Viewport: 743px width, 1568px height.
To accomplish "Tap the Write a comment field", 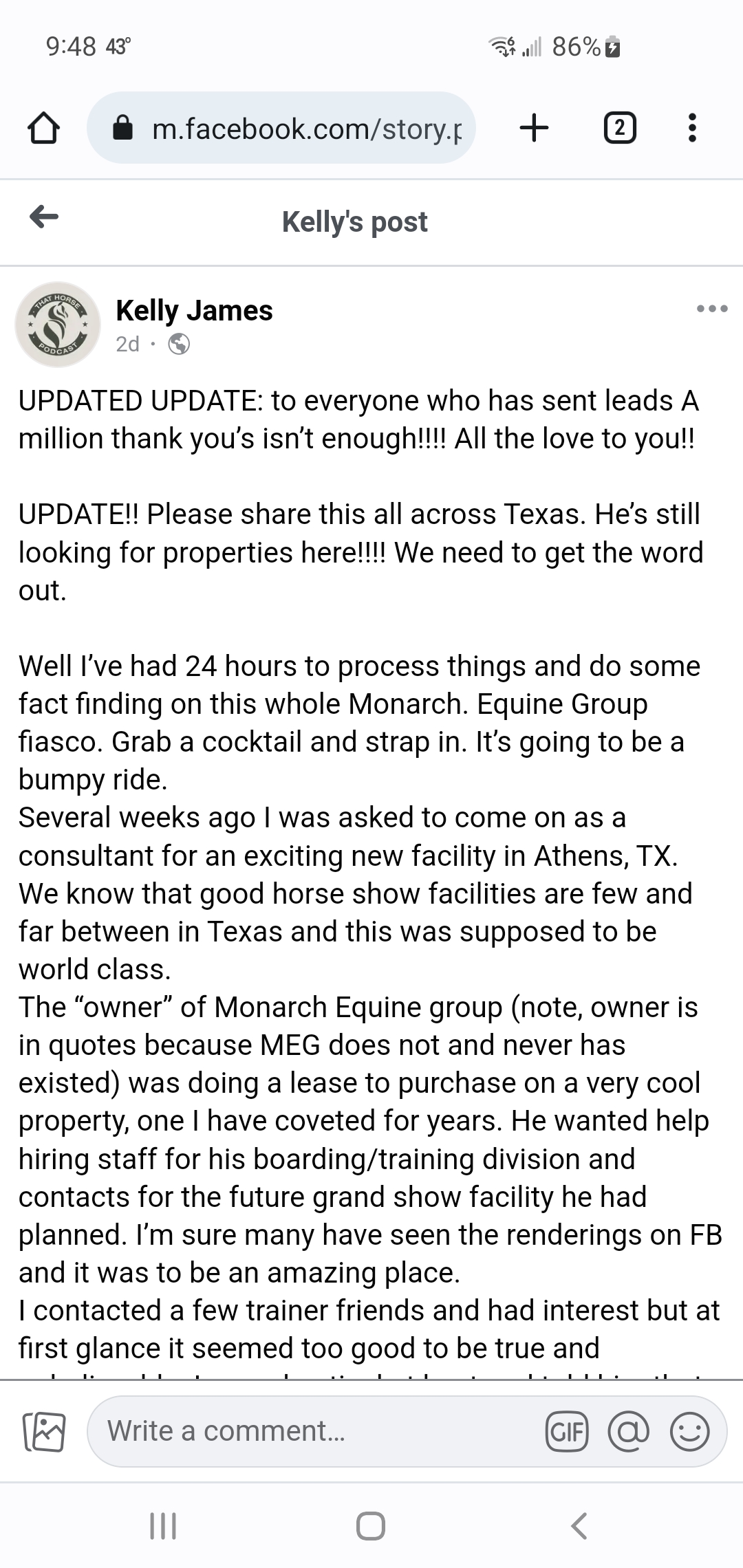I will pyautogui.click(x=316, y=1431).
